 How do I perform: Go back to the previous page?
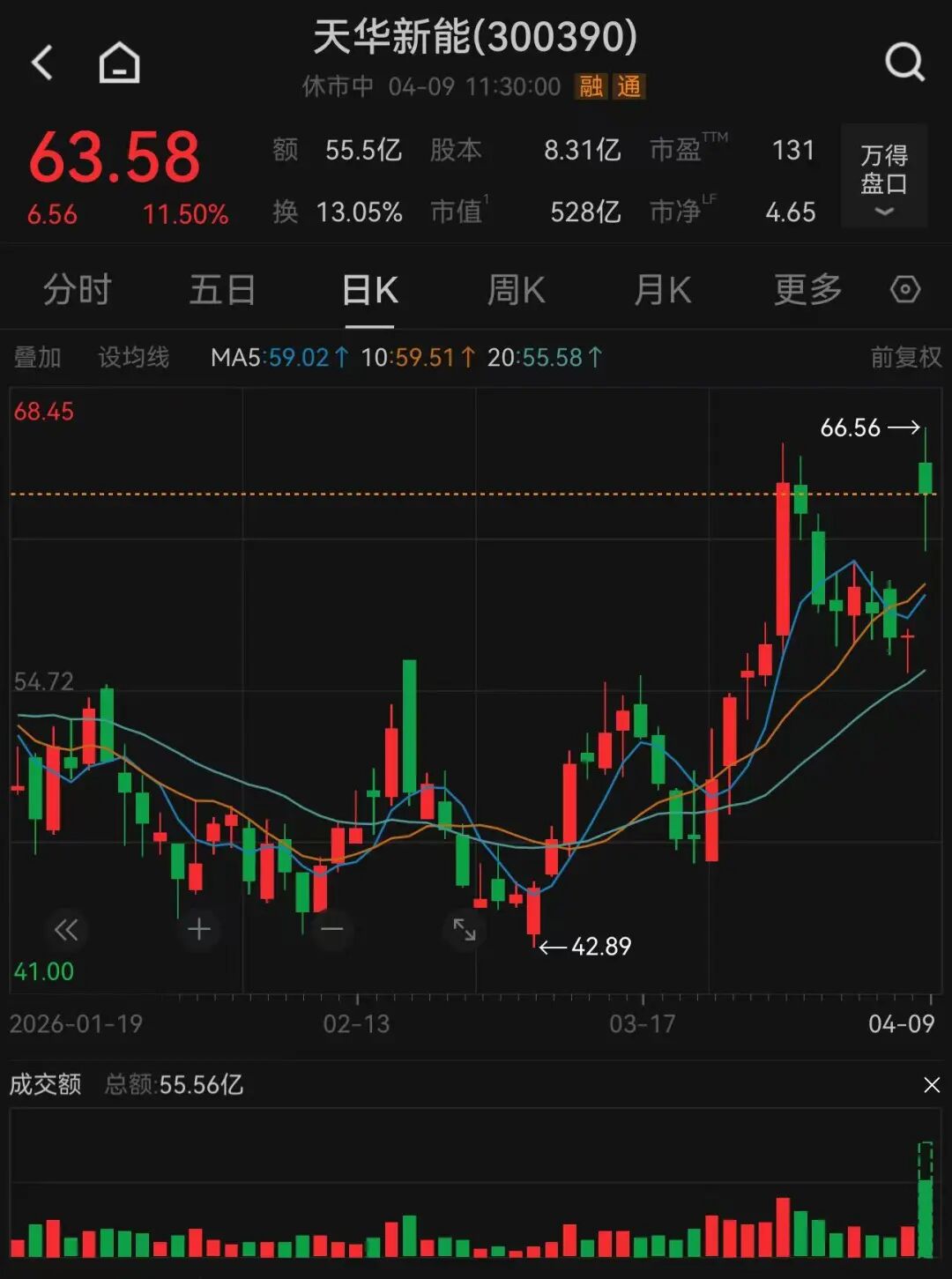point(42,63)
